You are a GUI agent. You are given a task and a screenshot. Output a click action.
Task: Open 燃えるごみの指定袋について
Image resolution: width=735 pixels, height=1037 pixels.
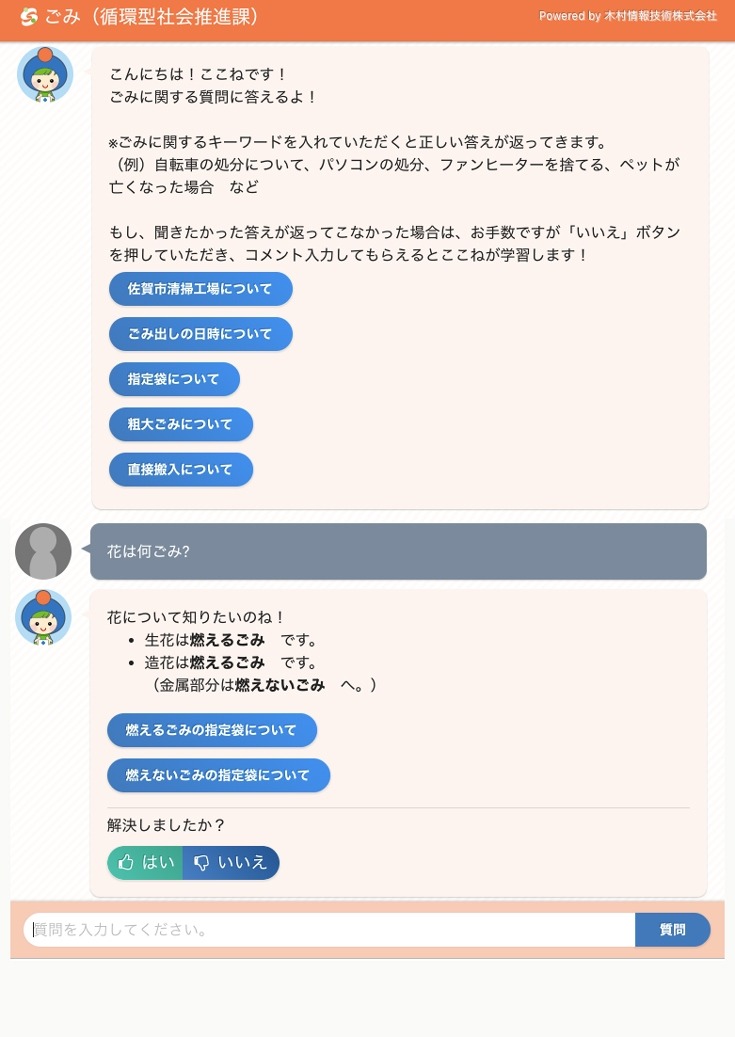coord(211,730)
